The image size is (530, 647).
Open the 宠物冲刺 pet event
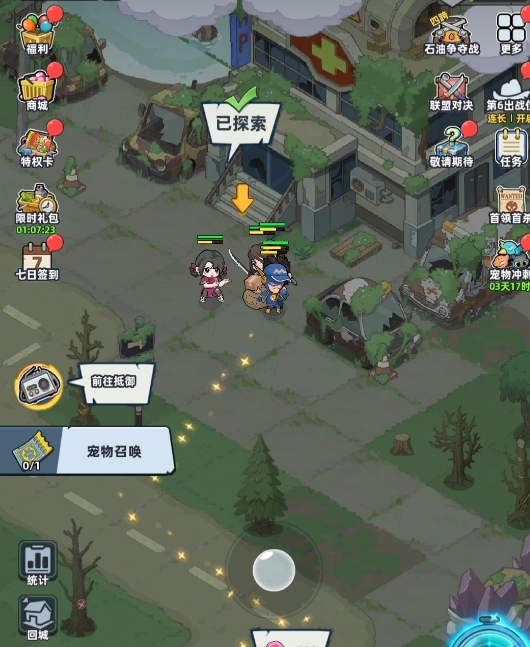pos(510,265)
